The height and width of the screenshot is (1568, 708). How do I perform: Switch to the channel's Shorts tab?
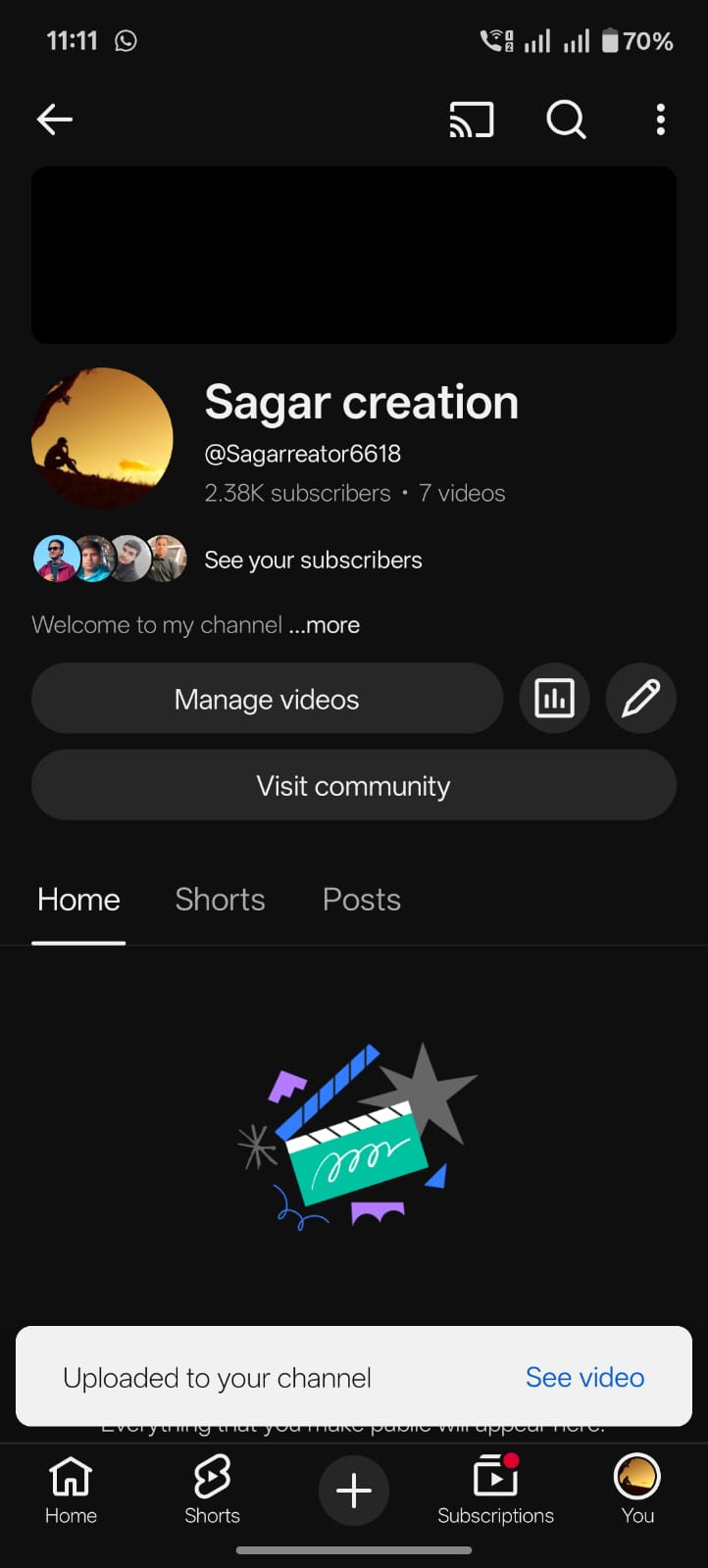point(220,900)
